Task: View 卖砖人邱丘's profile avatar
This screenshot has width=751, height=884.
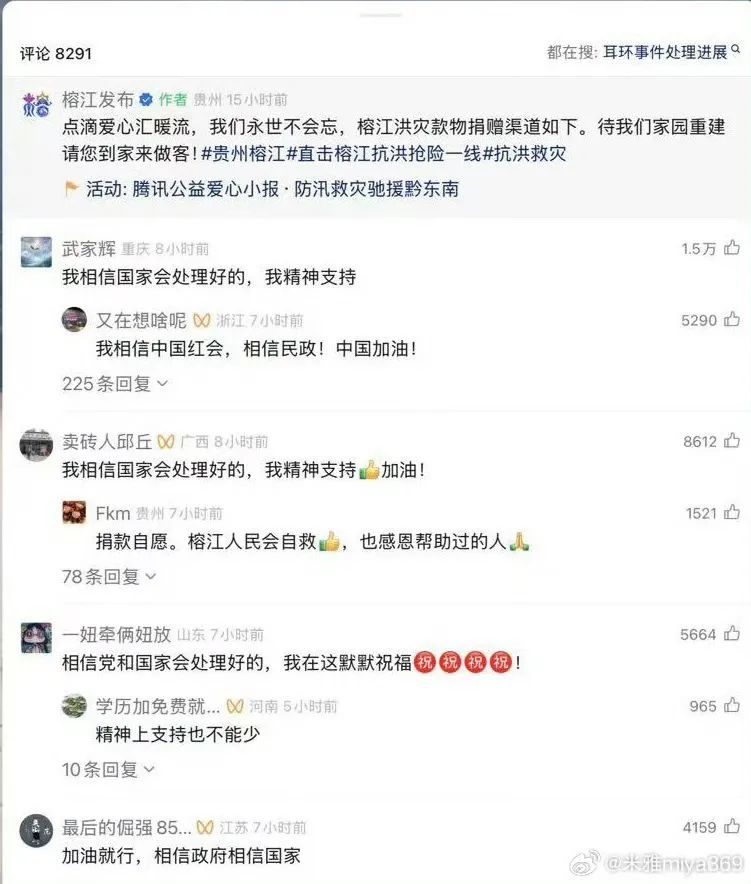Action: [x=36, y=445]
